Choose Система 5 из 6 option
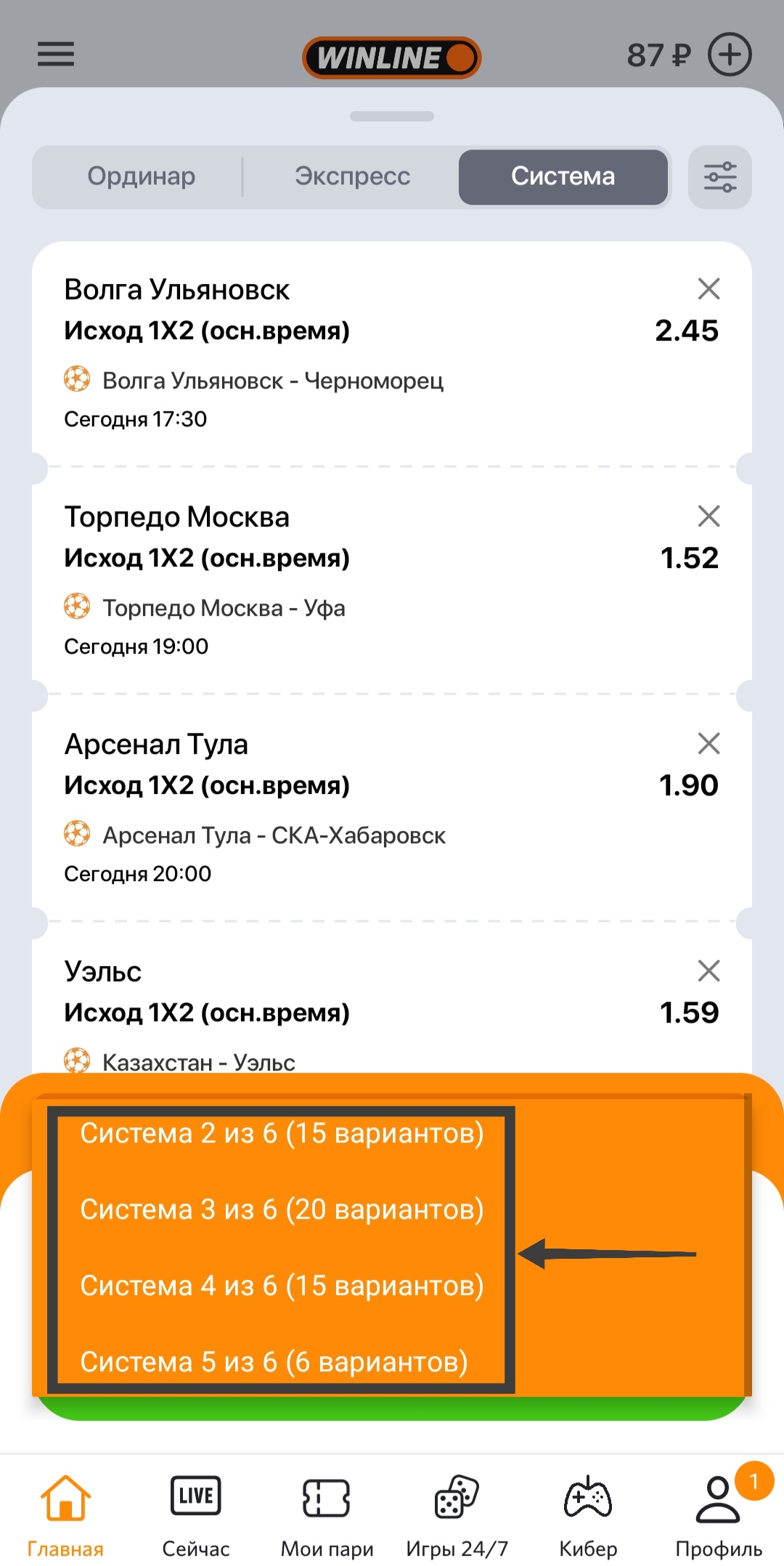 tap(274, 1362)
